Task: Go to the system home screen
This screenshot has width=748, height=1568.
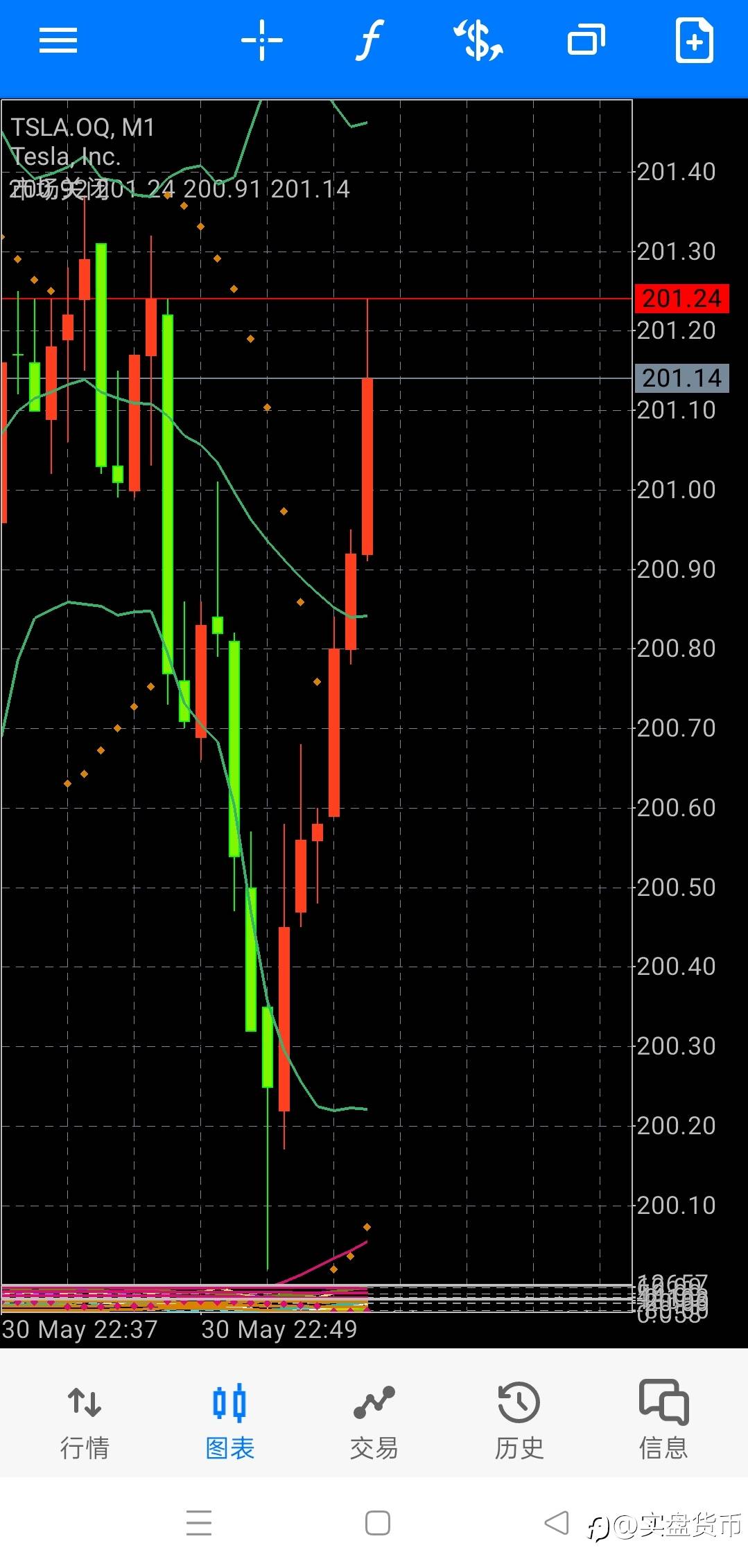Action: [x=378, y=1523]
